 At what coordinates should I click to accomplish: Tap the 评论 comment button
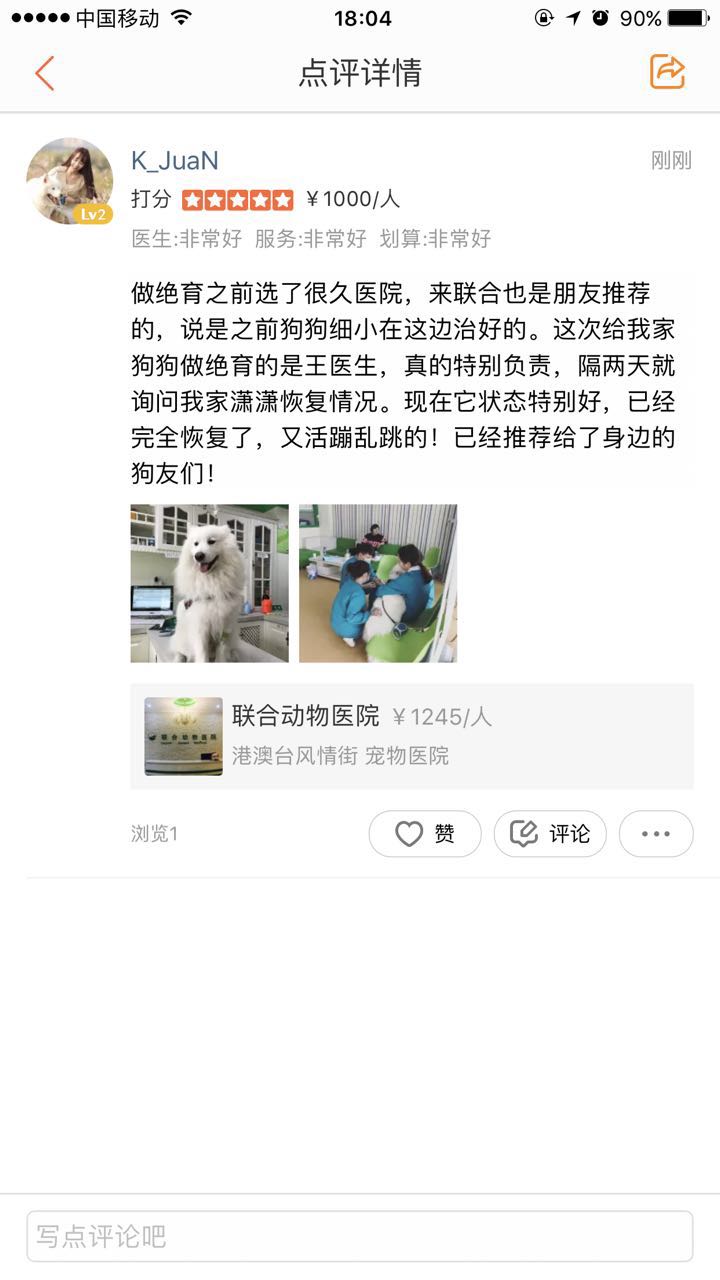pos(550,834)
